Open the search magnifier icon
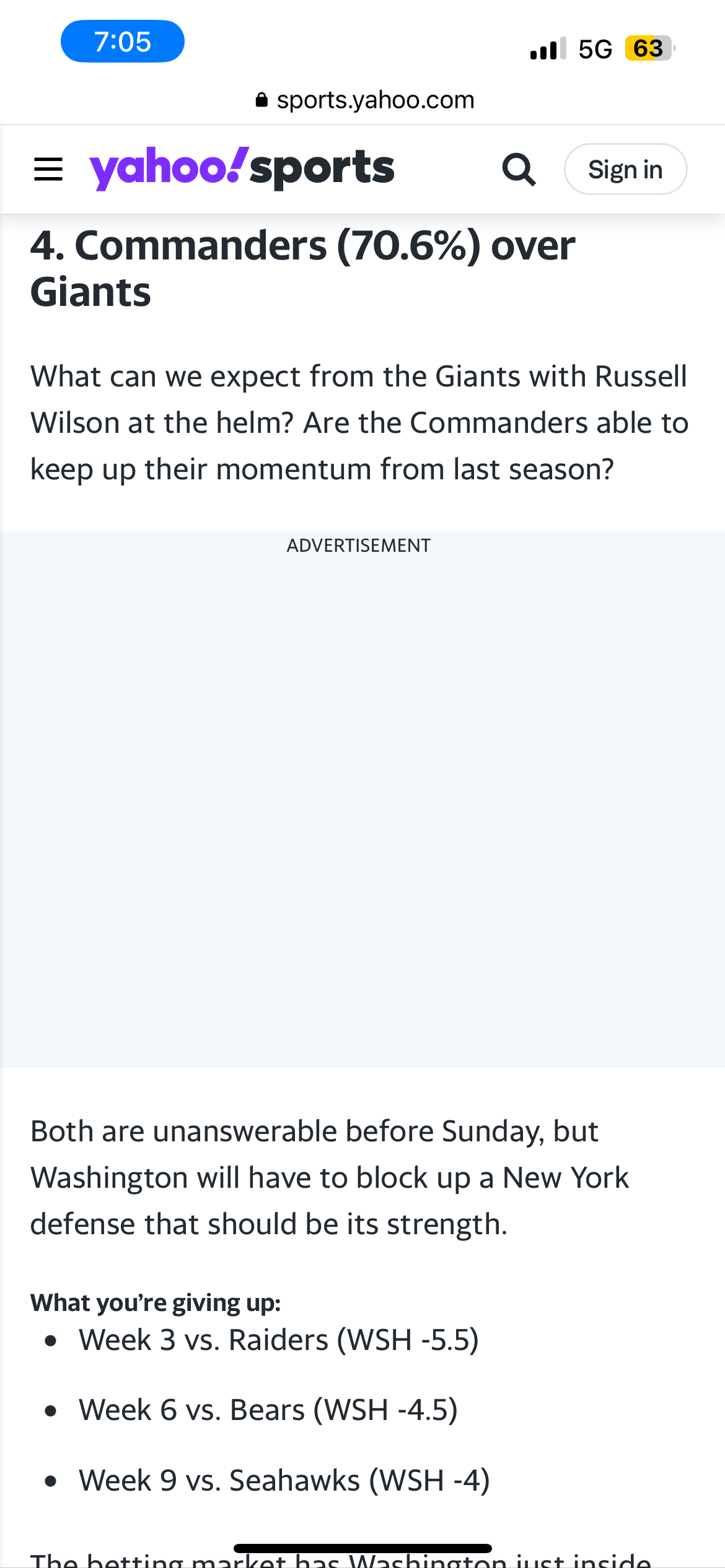Screen dimensions: 725x1568 [519, 170]
